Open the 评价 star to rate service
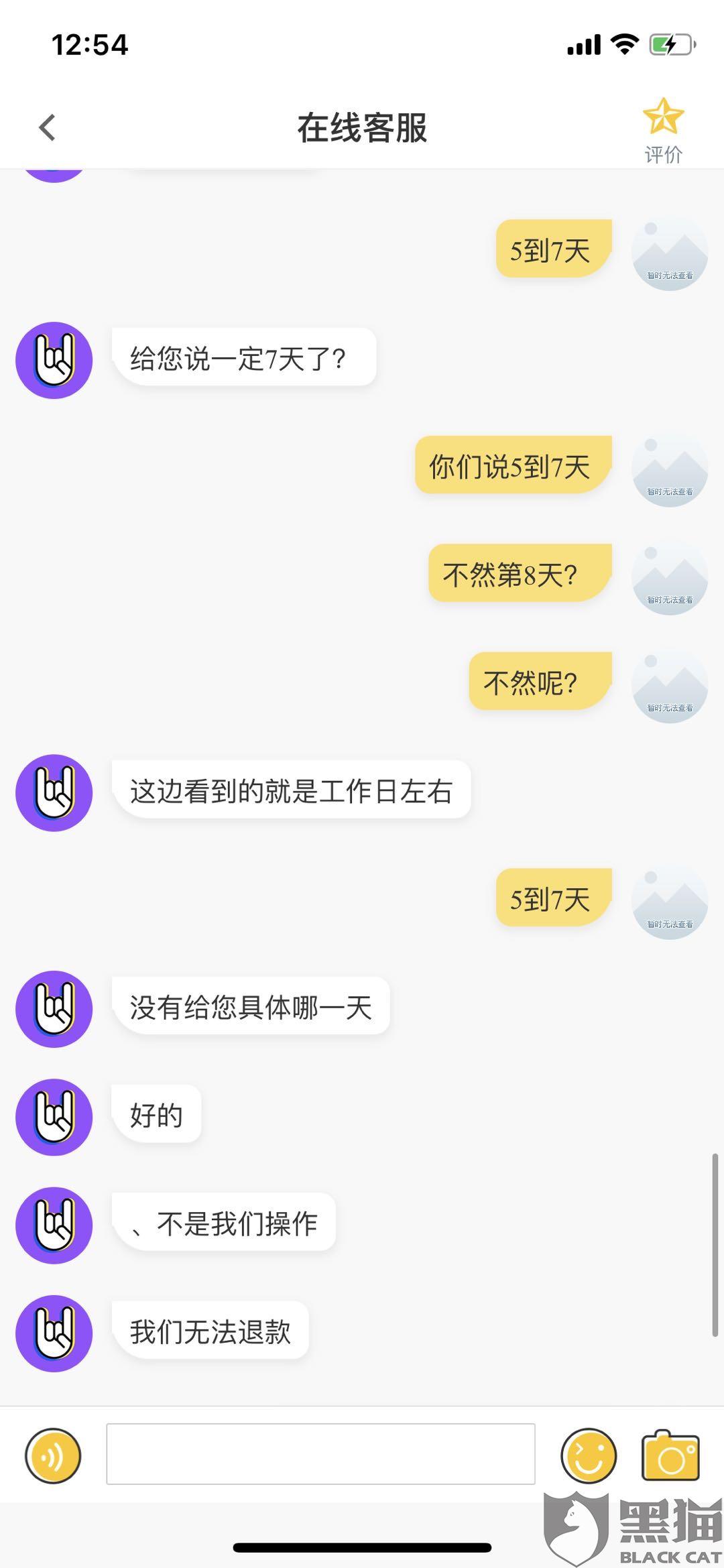Viewport: 724px width, 1568px height. coord(663,131)
